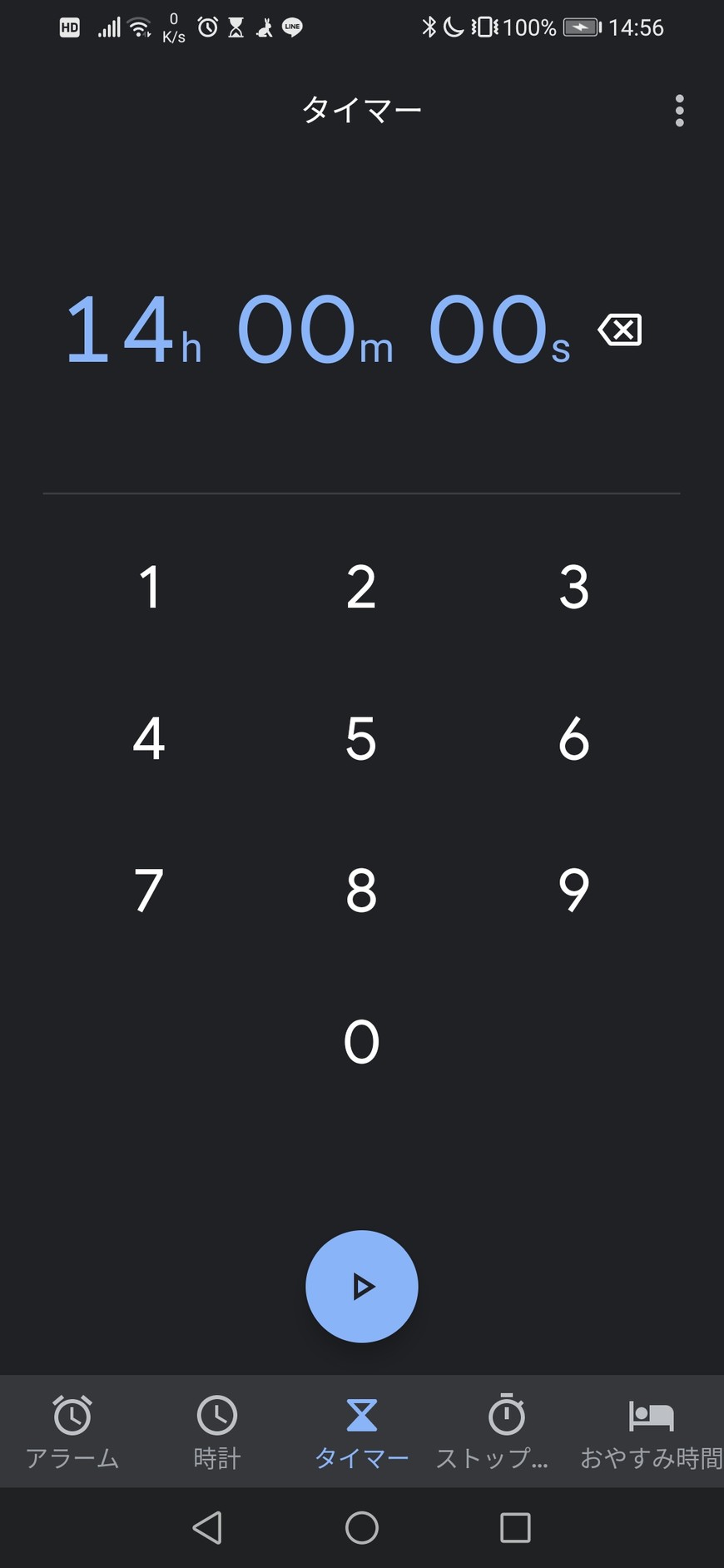Image resolution: width=724 pixels, height=1568 pixels.
Task: Add digit 6 to the timer
Action: tap(573, 738)
